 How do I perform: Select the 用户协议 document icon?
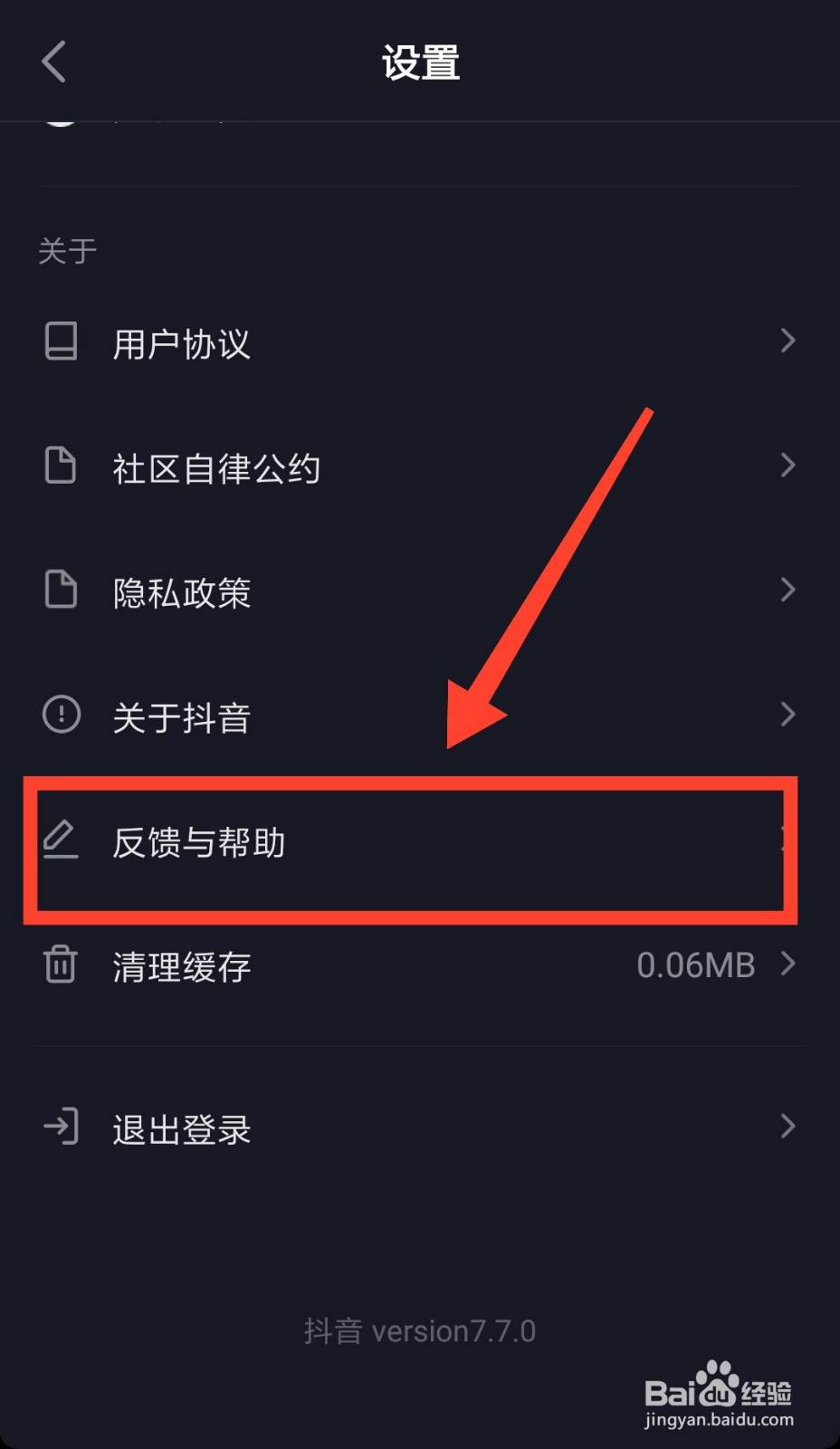tap(60, 342)
